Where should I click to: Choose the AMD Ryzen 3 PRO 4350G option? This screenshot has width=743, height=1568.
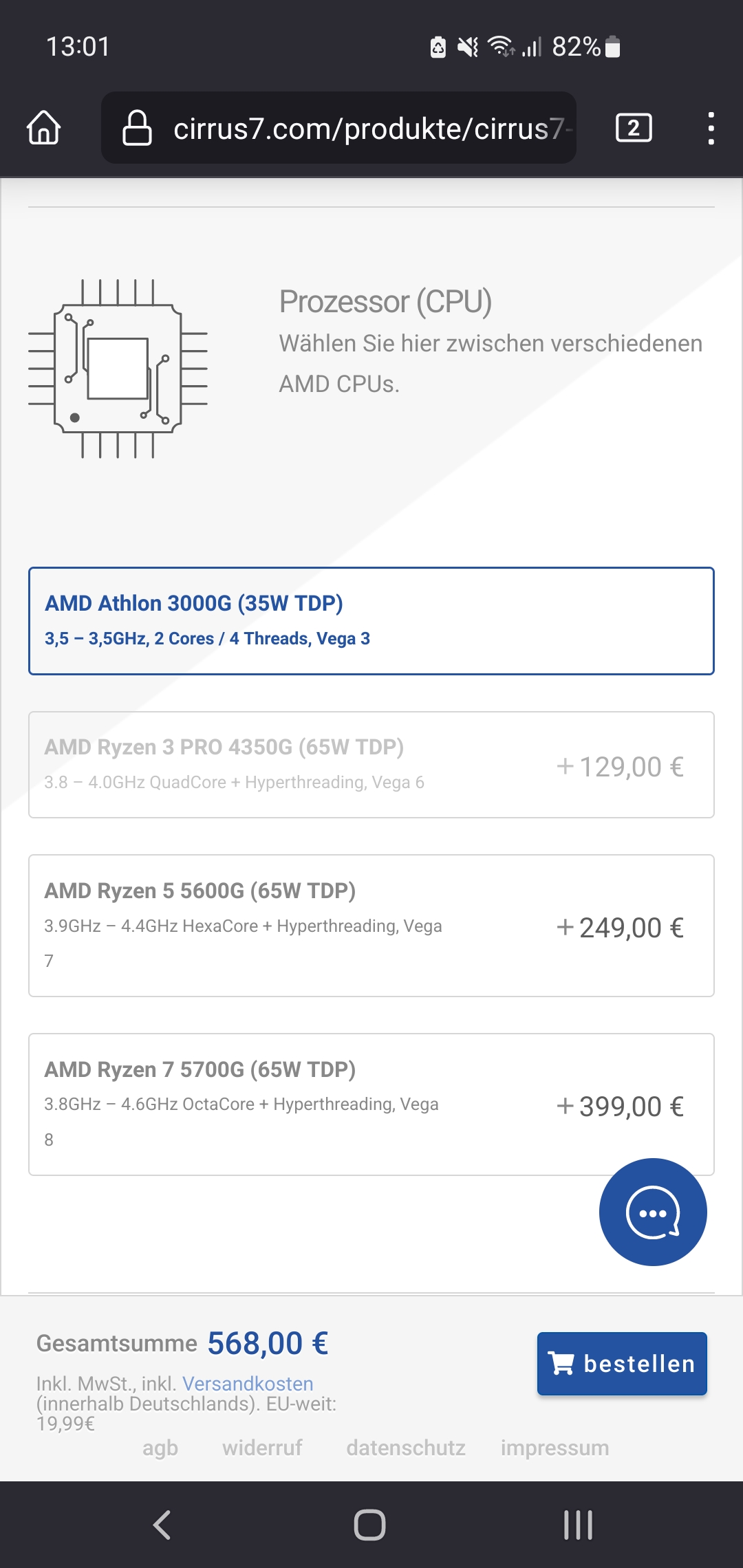[371, 764]
